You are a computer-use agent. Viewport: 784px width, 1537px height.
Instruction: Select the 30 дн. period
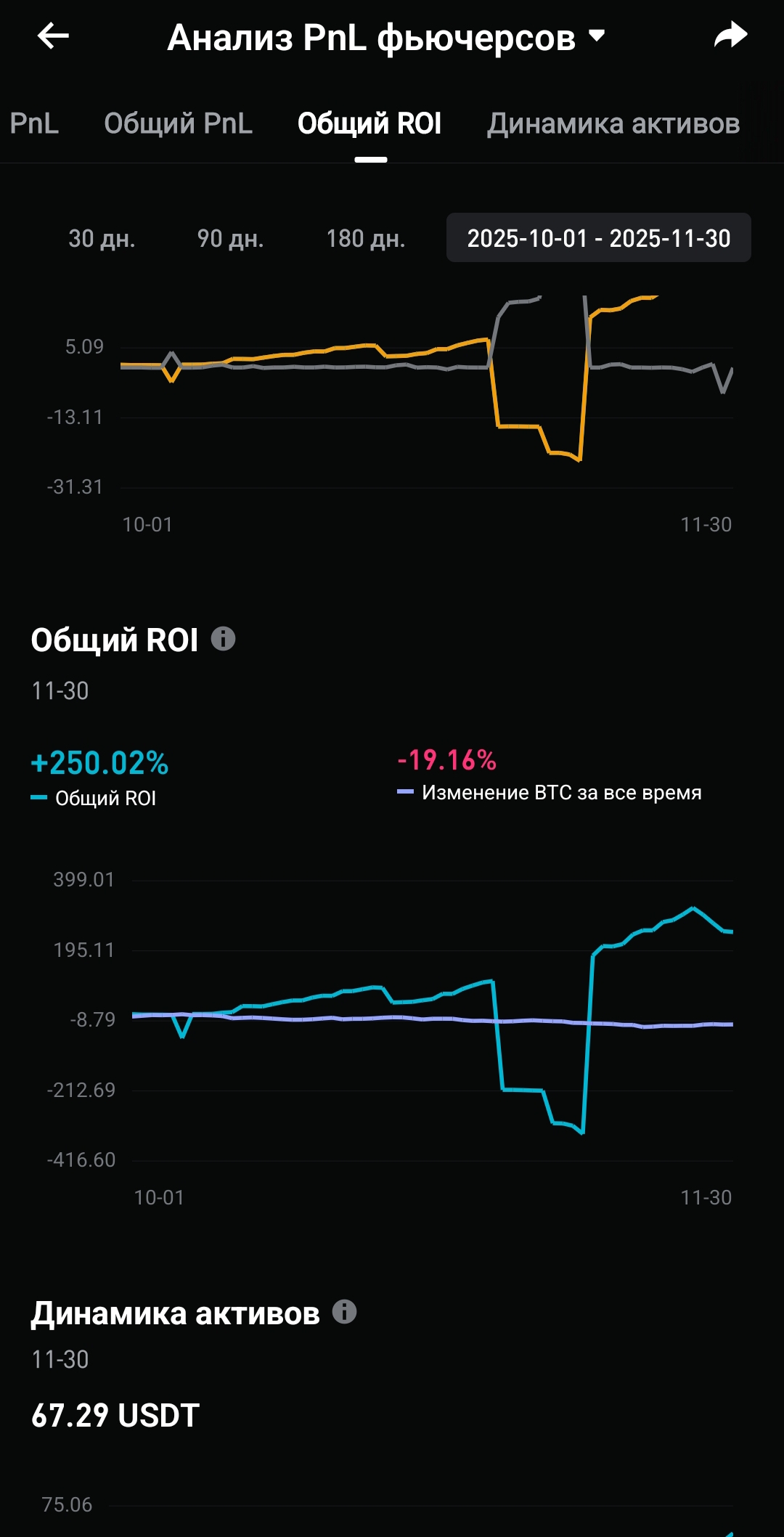coord(102,238)
